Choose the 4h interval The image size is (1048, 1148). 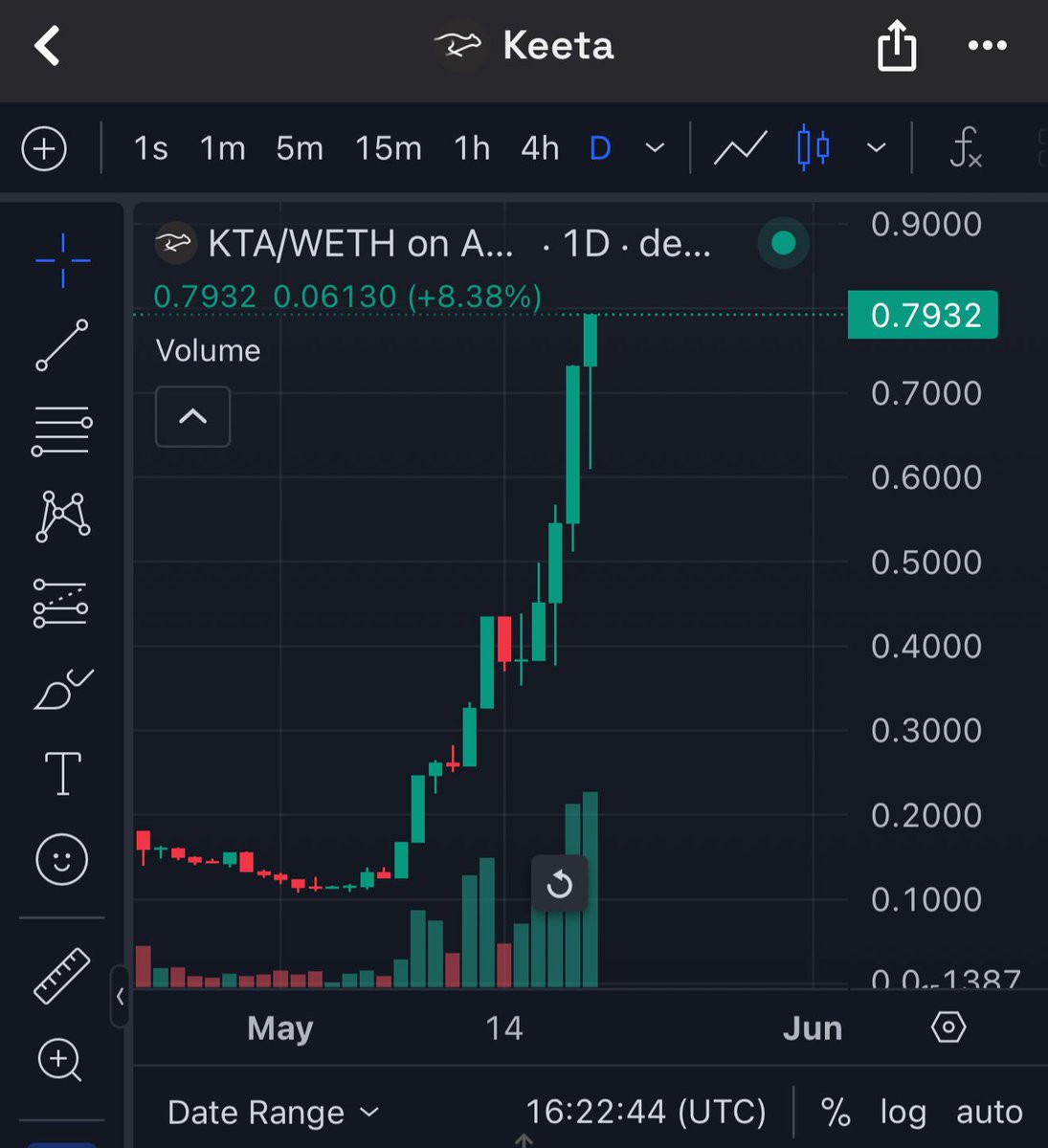[540, 148]
